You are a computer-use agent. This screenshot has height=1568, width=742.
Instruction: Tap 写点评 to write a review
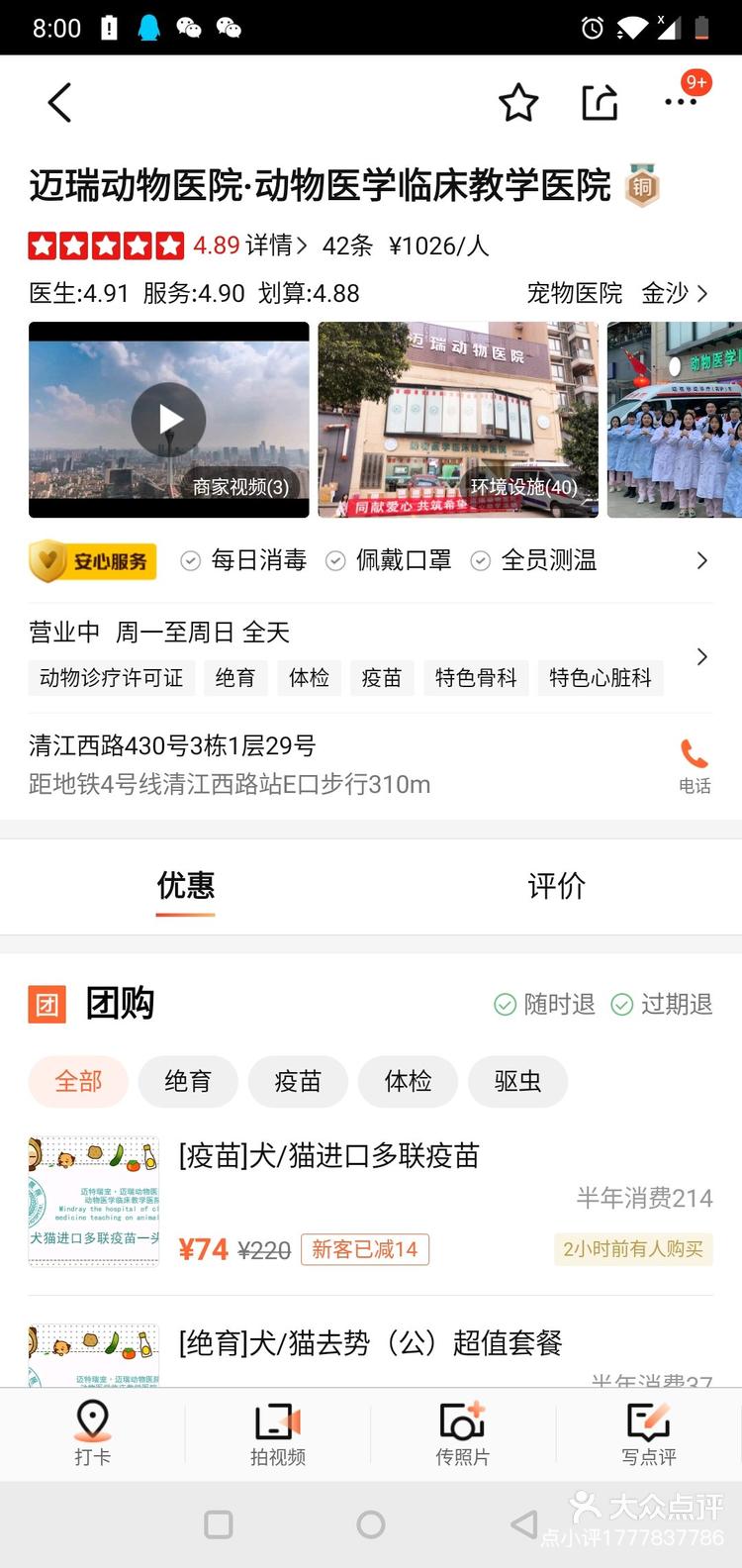tap(649, 1433)
